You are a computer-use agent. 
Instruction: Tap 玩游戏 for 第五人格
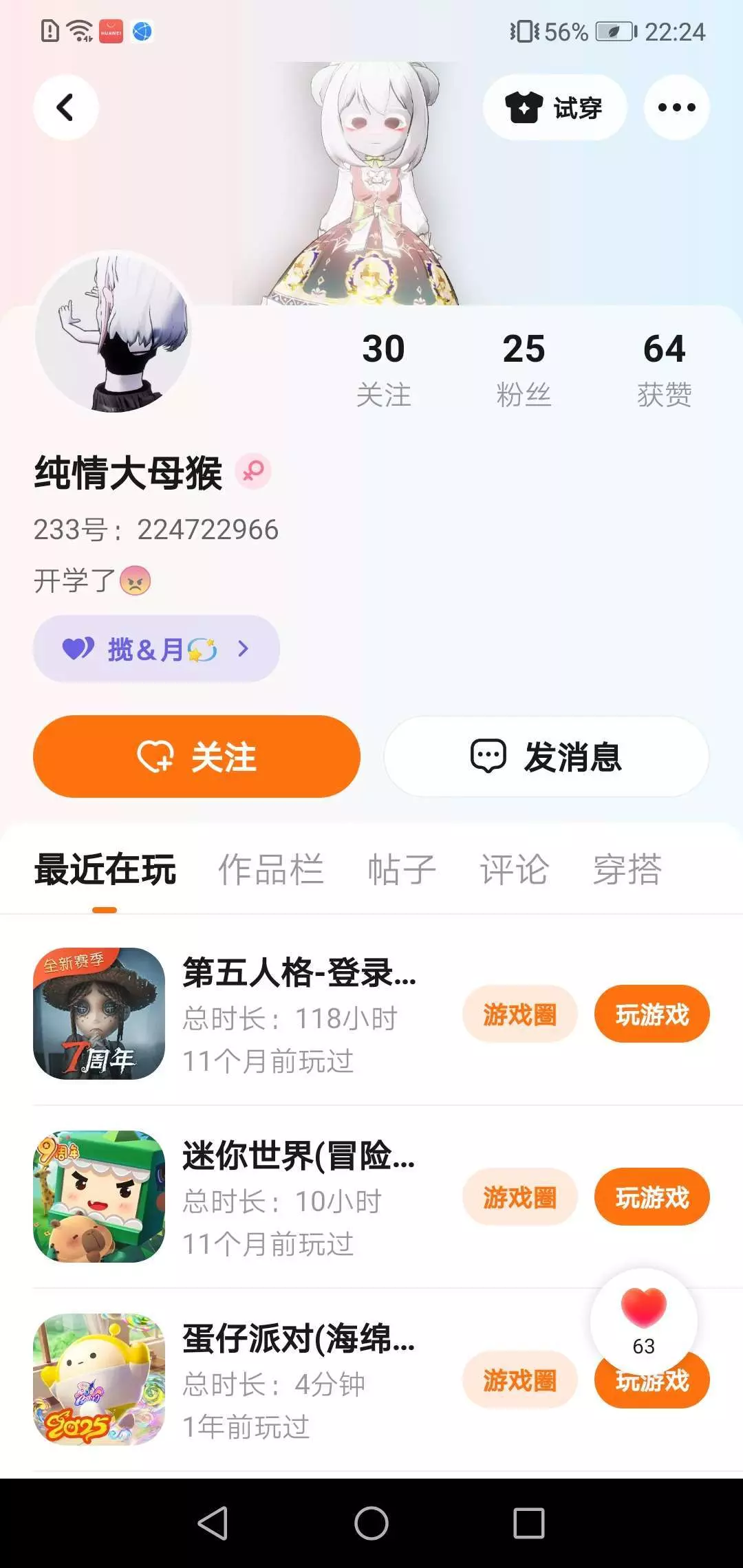[x=652, y=1014]
